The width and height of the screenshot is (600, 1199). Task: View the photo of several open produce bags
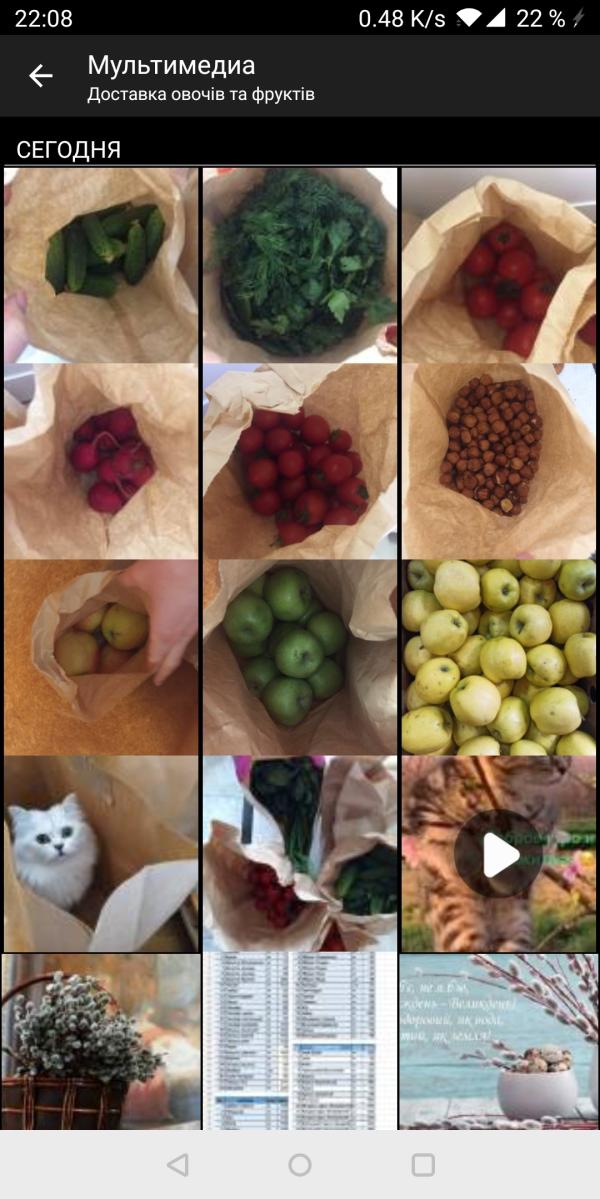point(300,854)
